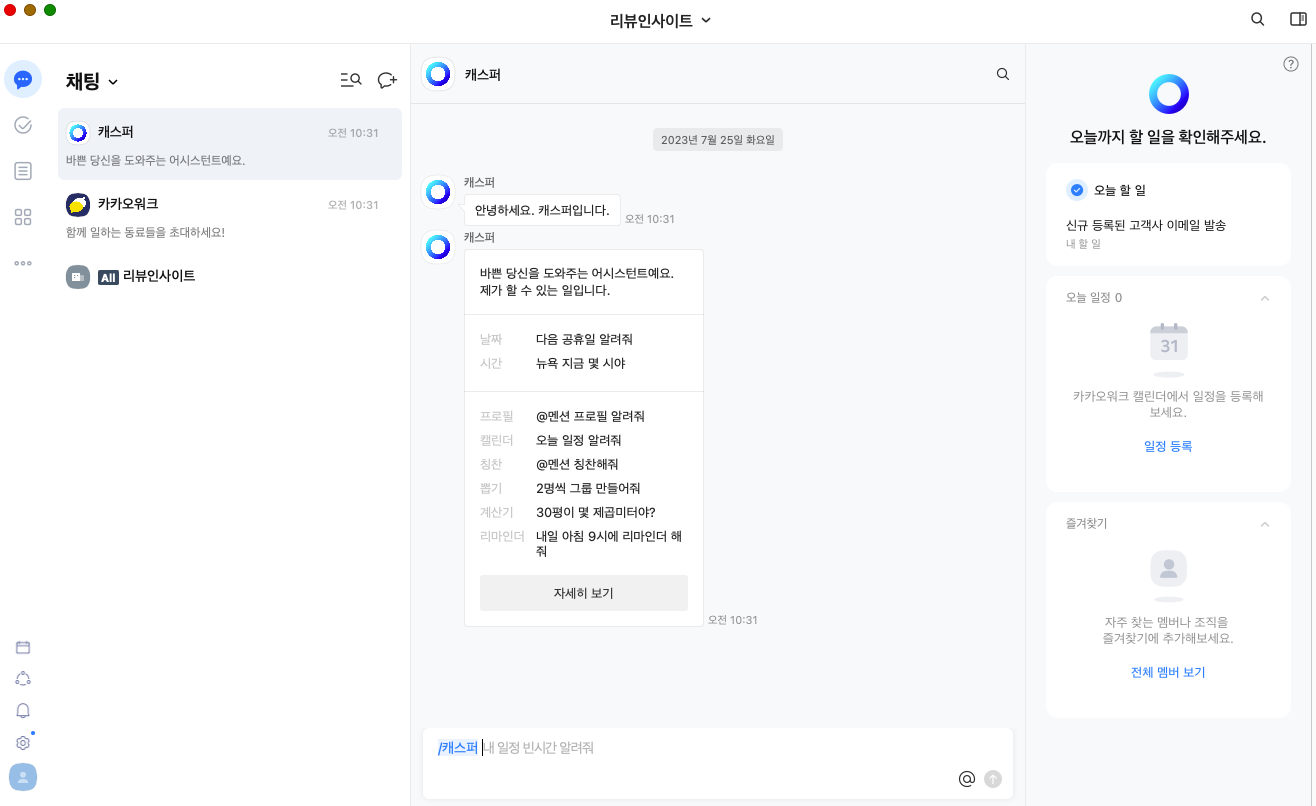Open the notifications bell in sidebar

tap(23, 710)
